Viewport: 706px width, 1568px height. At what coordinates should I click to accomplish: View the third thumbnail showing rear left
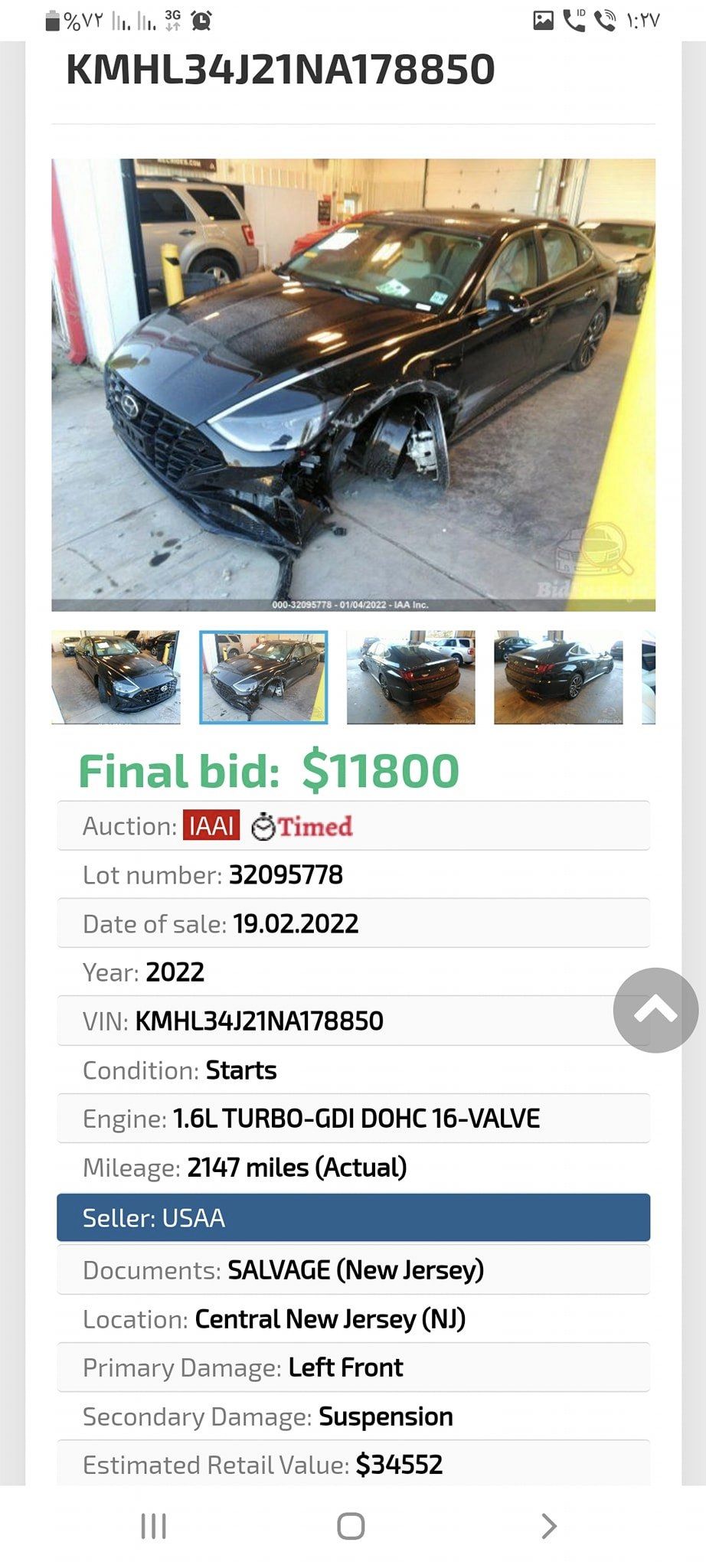(x=410, y=677)
